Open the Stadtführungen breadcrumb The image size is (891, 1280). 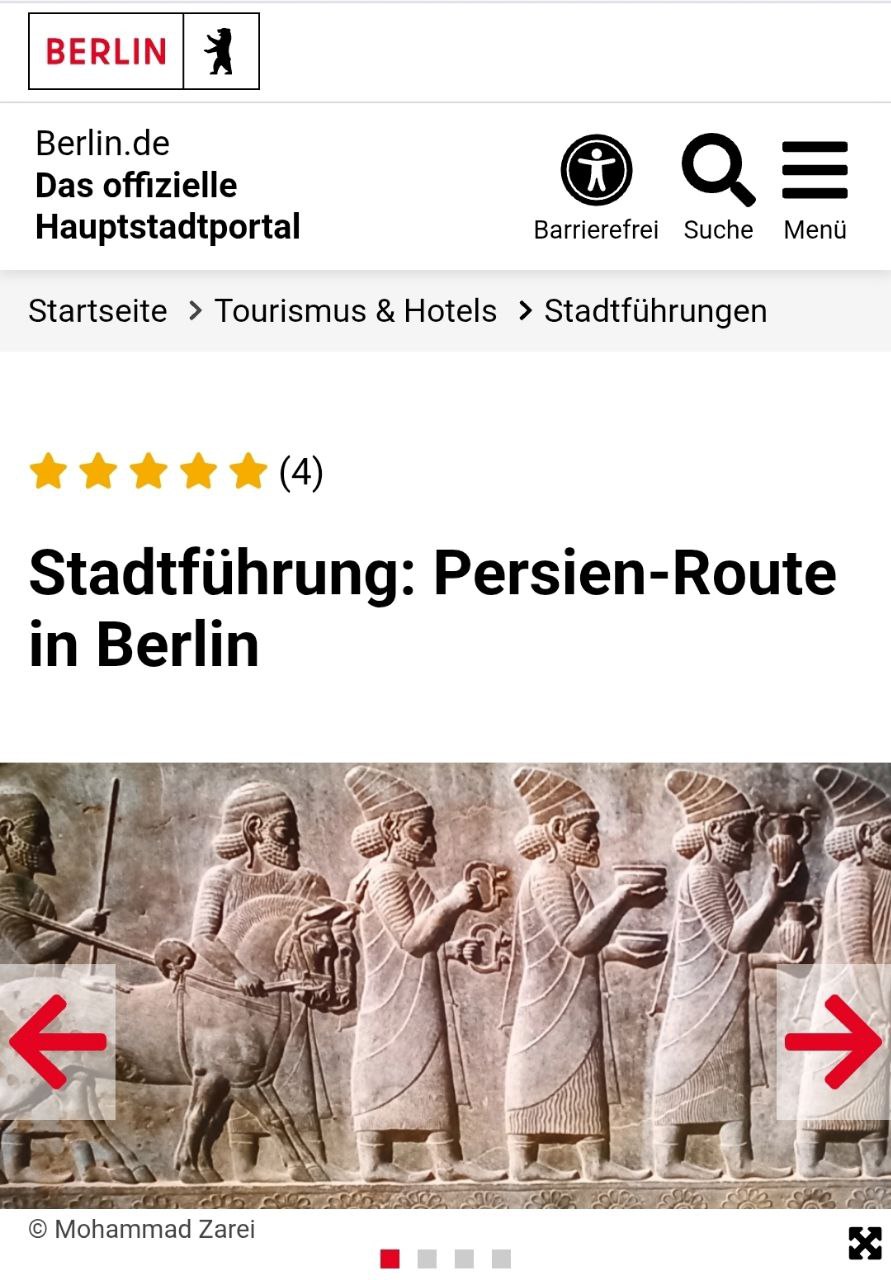655,311
